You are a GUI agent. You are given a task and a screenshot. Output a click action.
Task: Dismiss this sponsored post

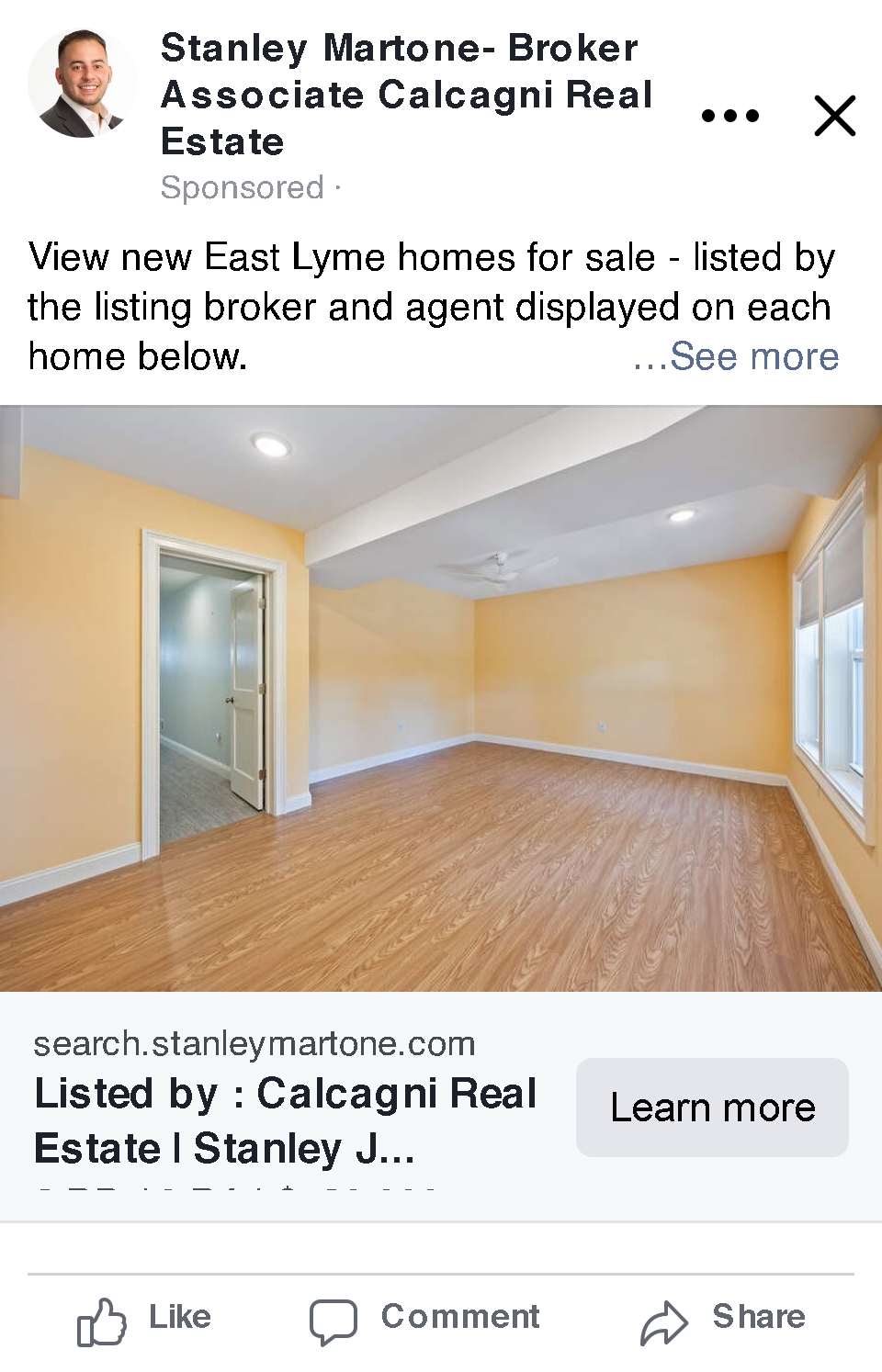(x=834, y=116)
